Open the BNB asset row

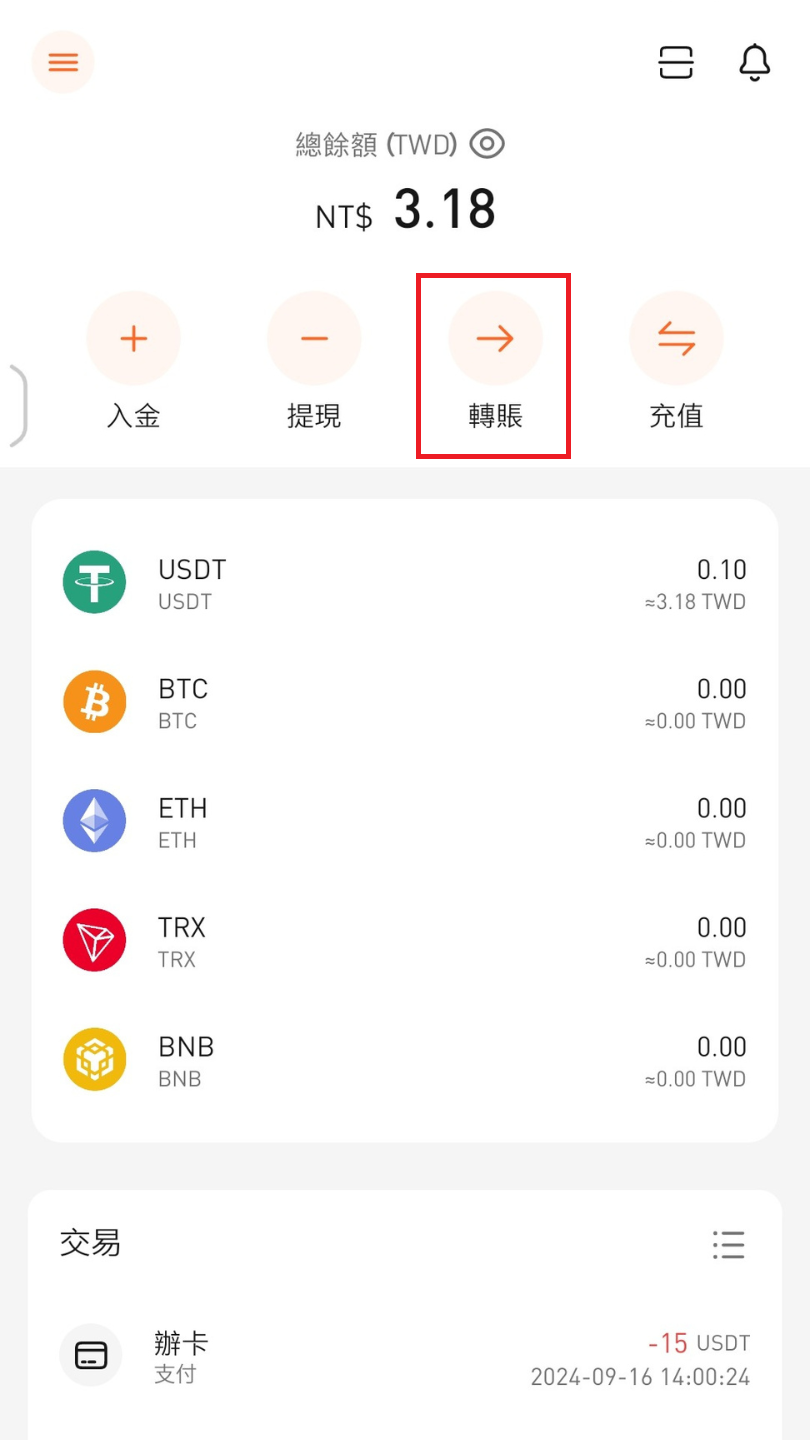tap(404, 1060)
